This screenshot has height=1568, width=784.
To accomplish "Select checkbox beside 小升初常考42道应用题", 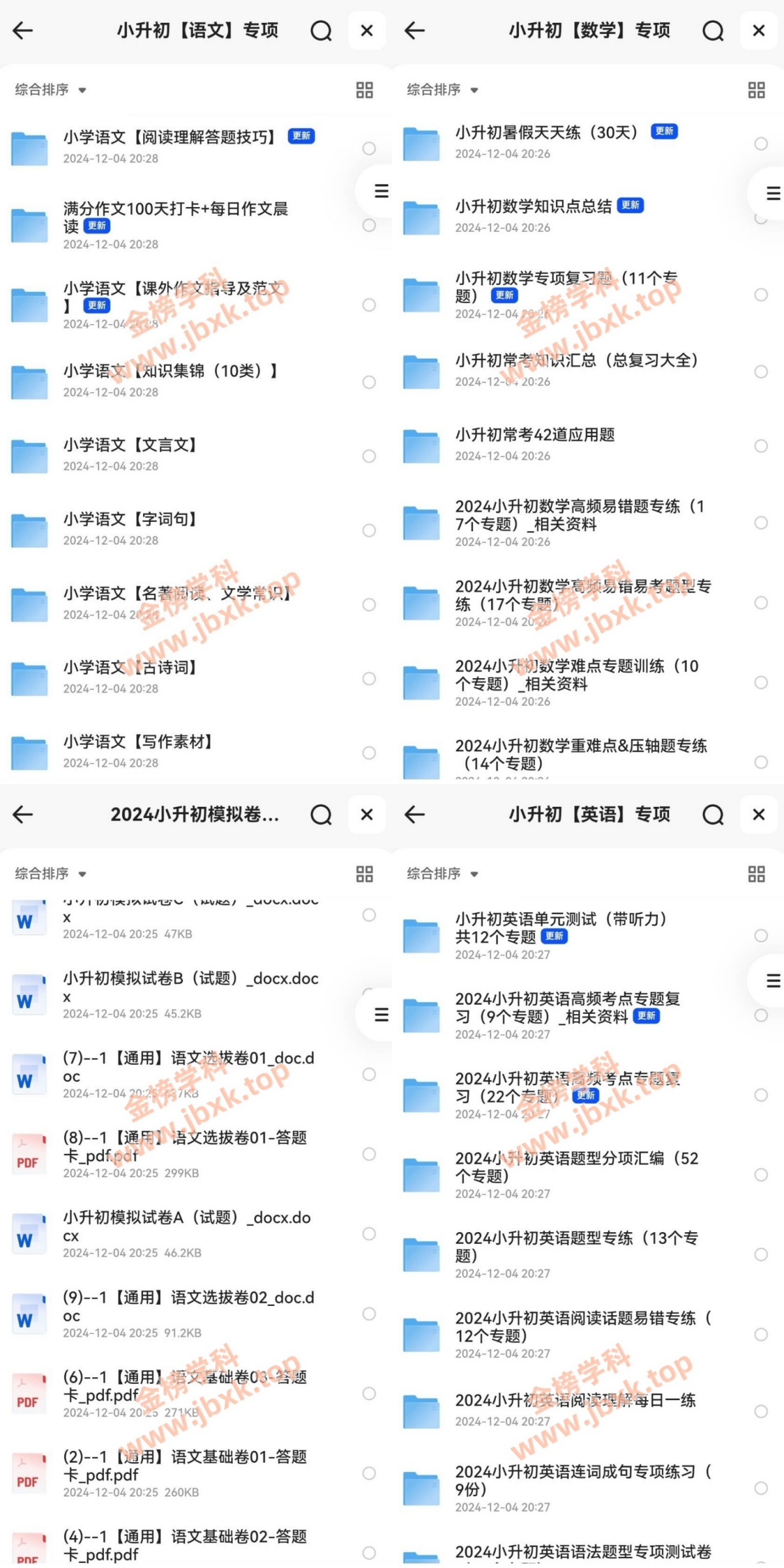I will (760, 447).
